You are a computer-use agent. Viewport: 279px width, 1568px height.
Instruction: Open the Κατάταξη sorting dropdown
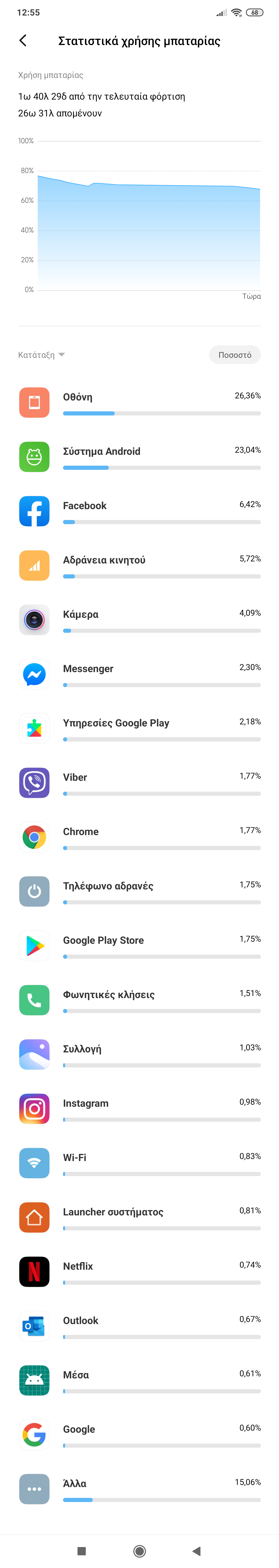pyautogui.click(x=41, y=355)
